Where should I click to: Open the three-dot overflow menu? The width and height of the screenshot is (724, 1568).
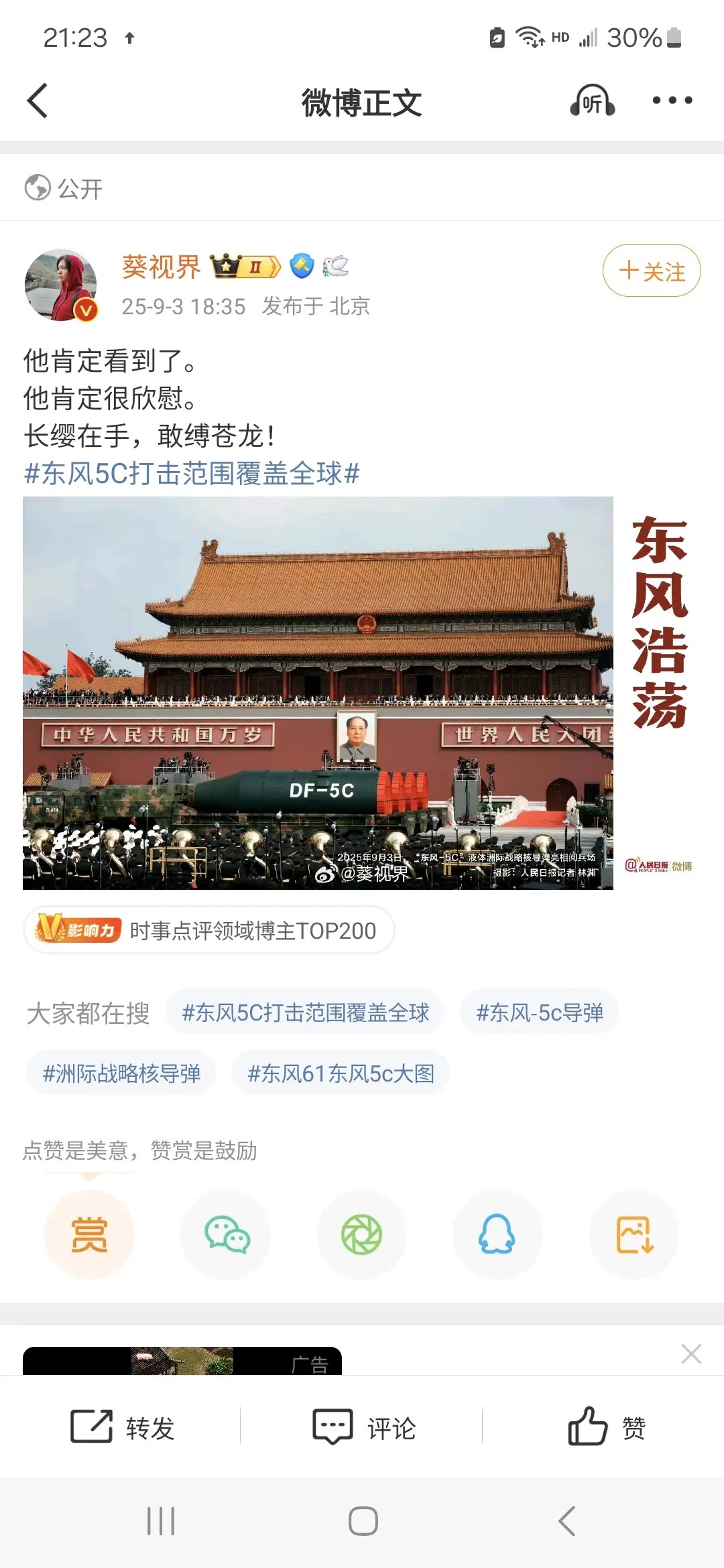click(x=672, y=101)
